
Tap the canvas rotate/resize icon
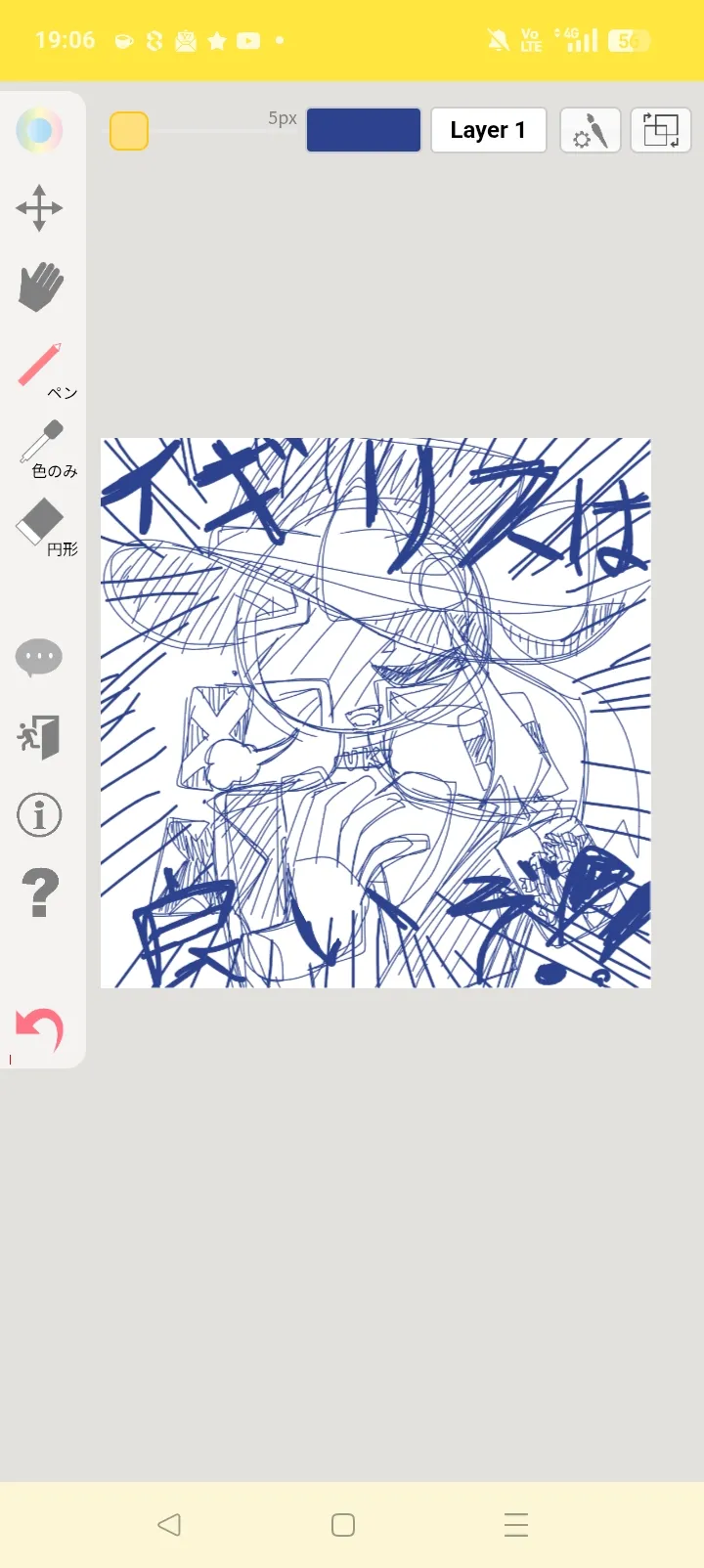click(661, 130)
